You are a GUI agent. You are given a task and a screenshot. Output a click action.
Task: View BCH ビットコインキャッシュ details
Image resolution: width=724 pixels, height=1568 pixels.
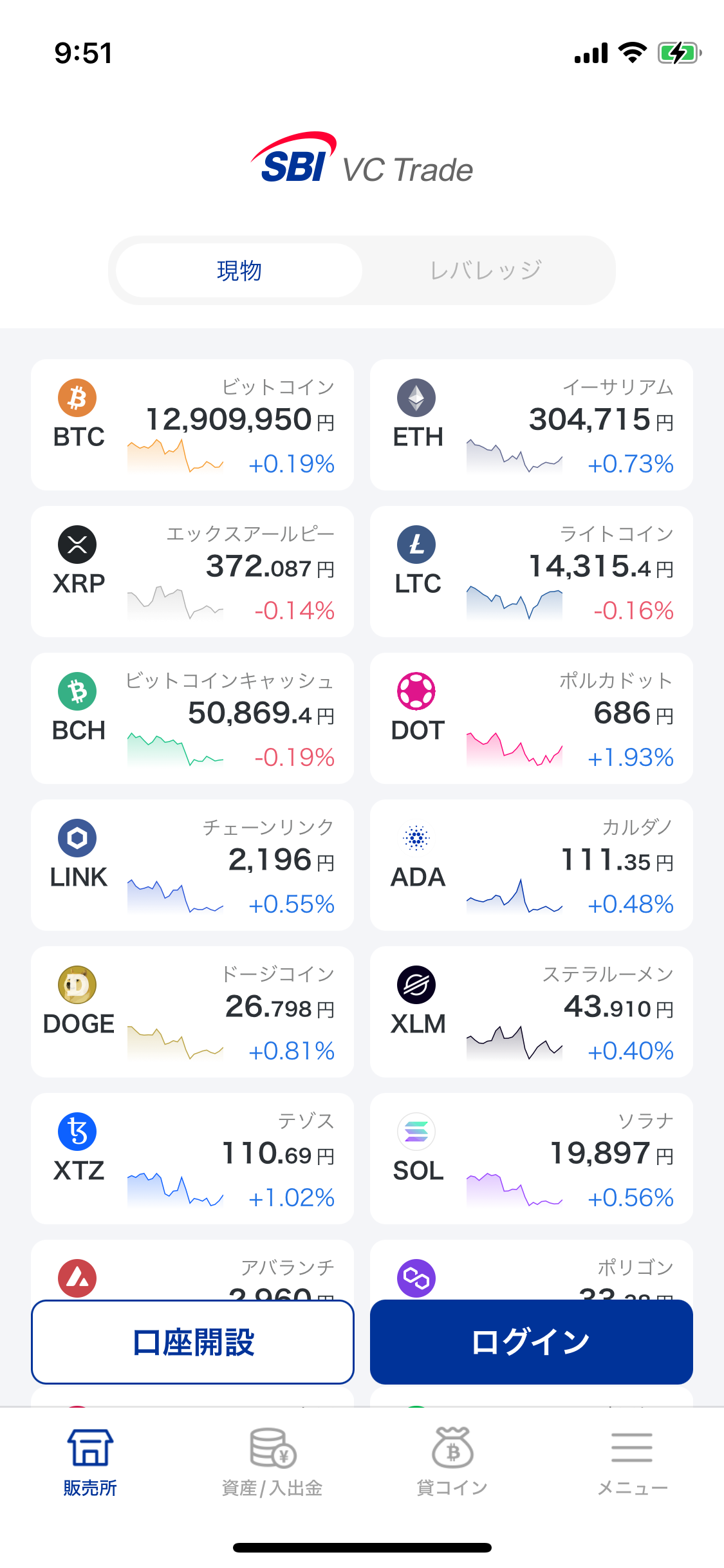(192, 718)
